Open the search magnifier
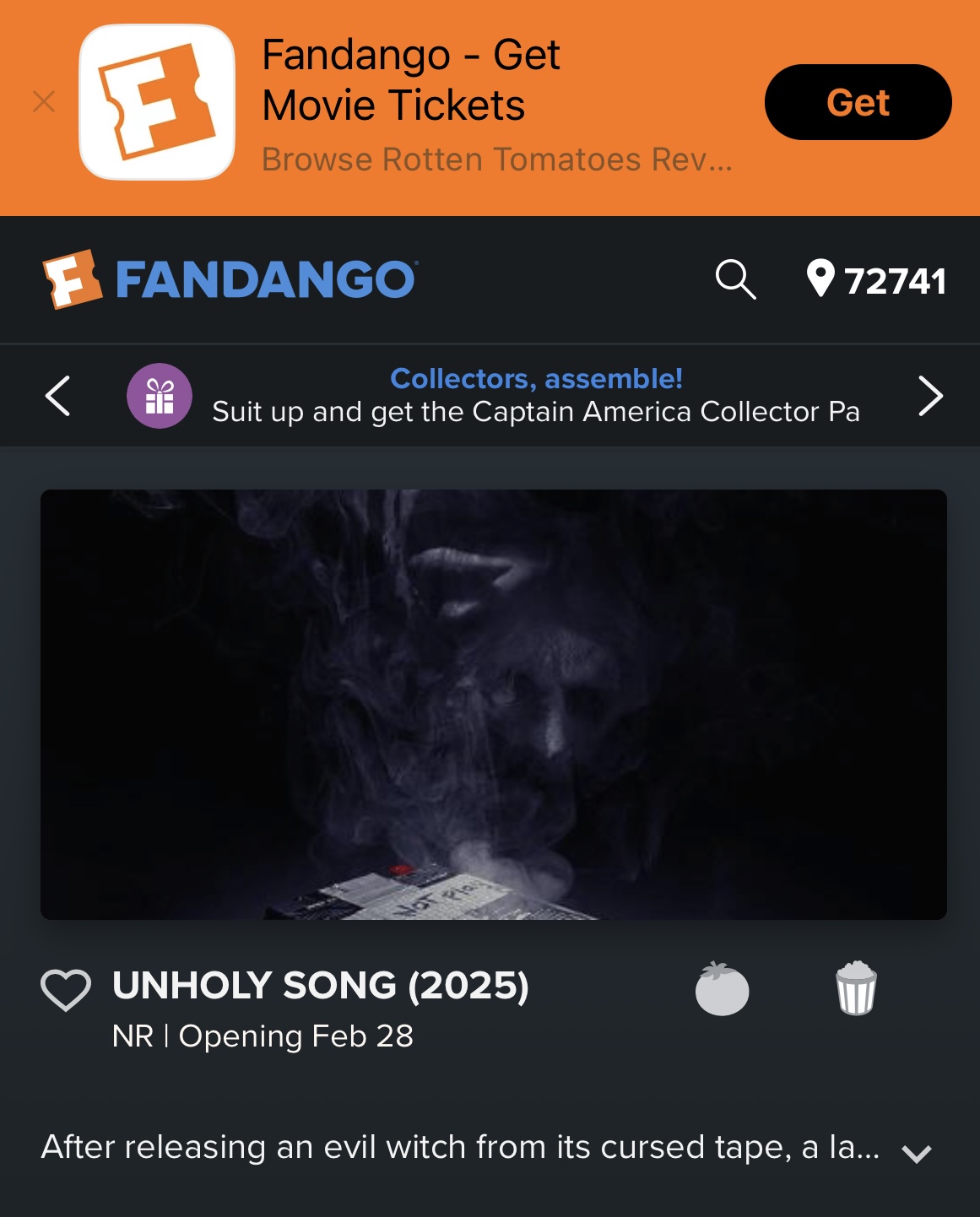This screenshot has width=980, height=1217. point(735,279)
